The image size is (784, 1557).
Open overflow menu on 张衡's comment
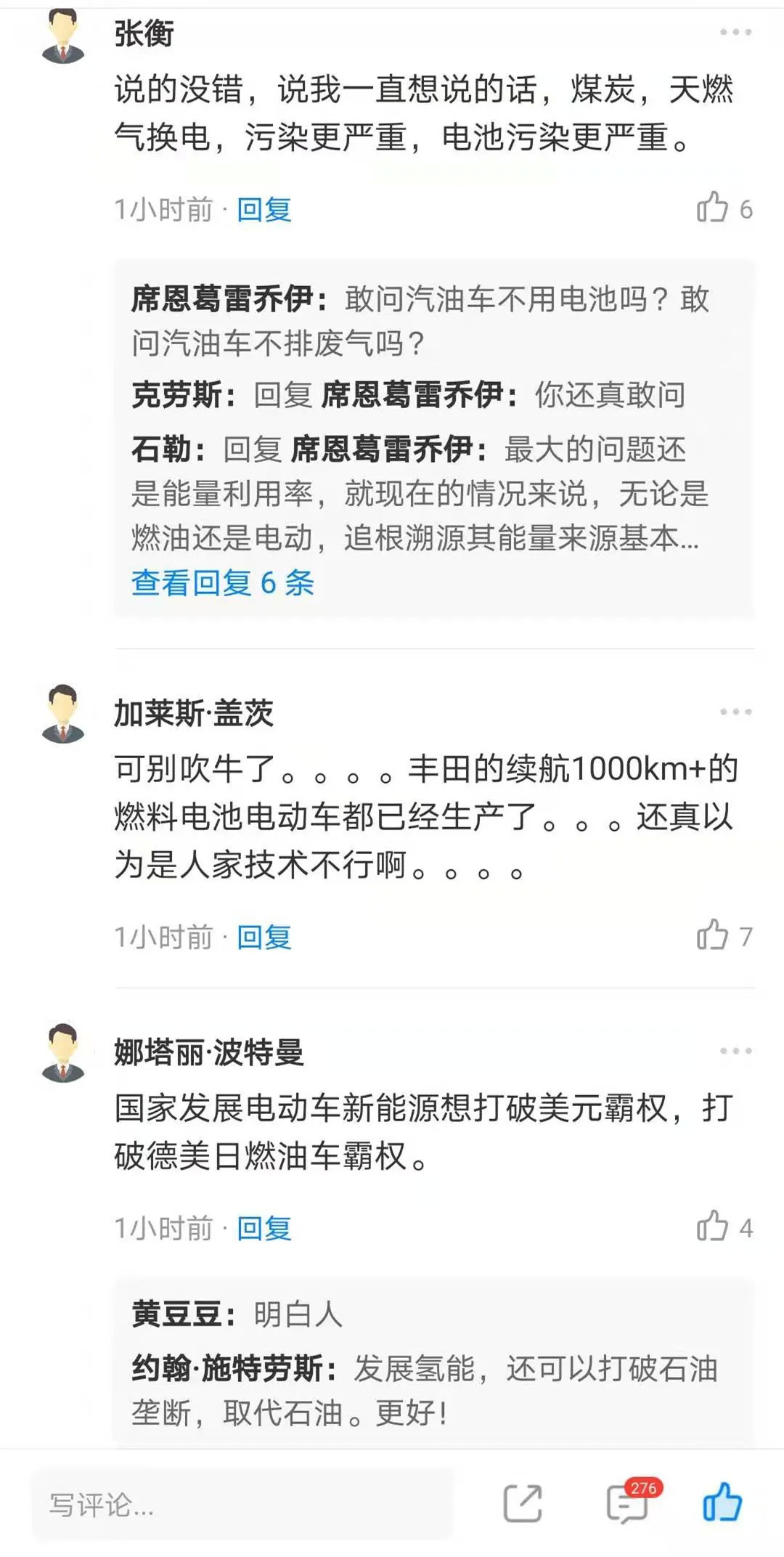pos(735,32)
